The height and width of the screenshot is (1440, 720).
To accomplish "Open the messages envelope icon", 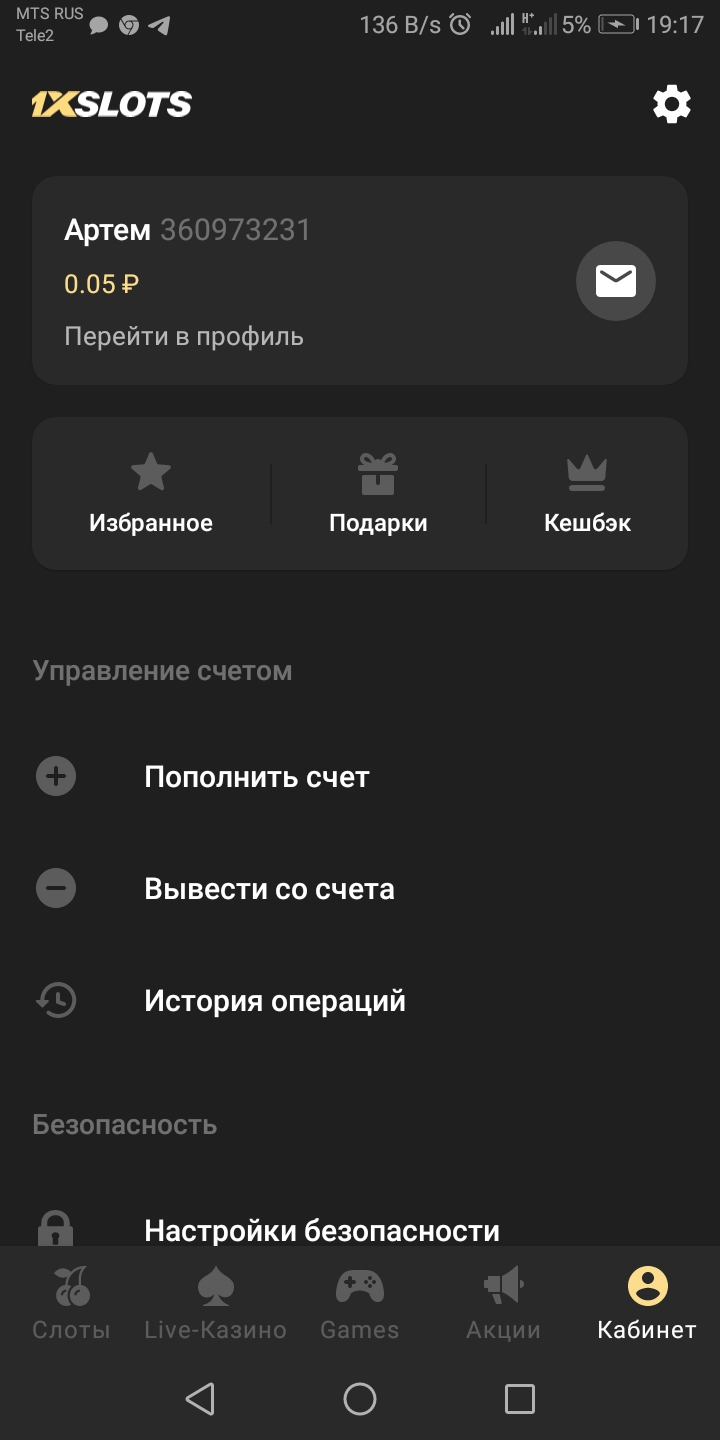I will (x=615, y=282).
